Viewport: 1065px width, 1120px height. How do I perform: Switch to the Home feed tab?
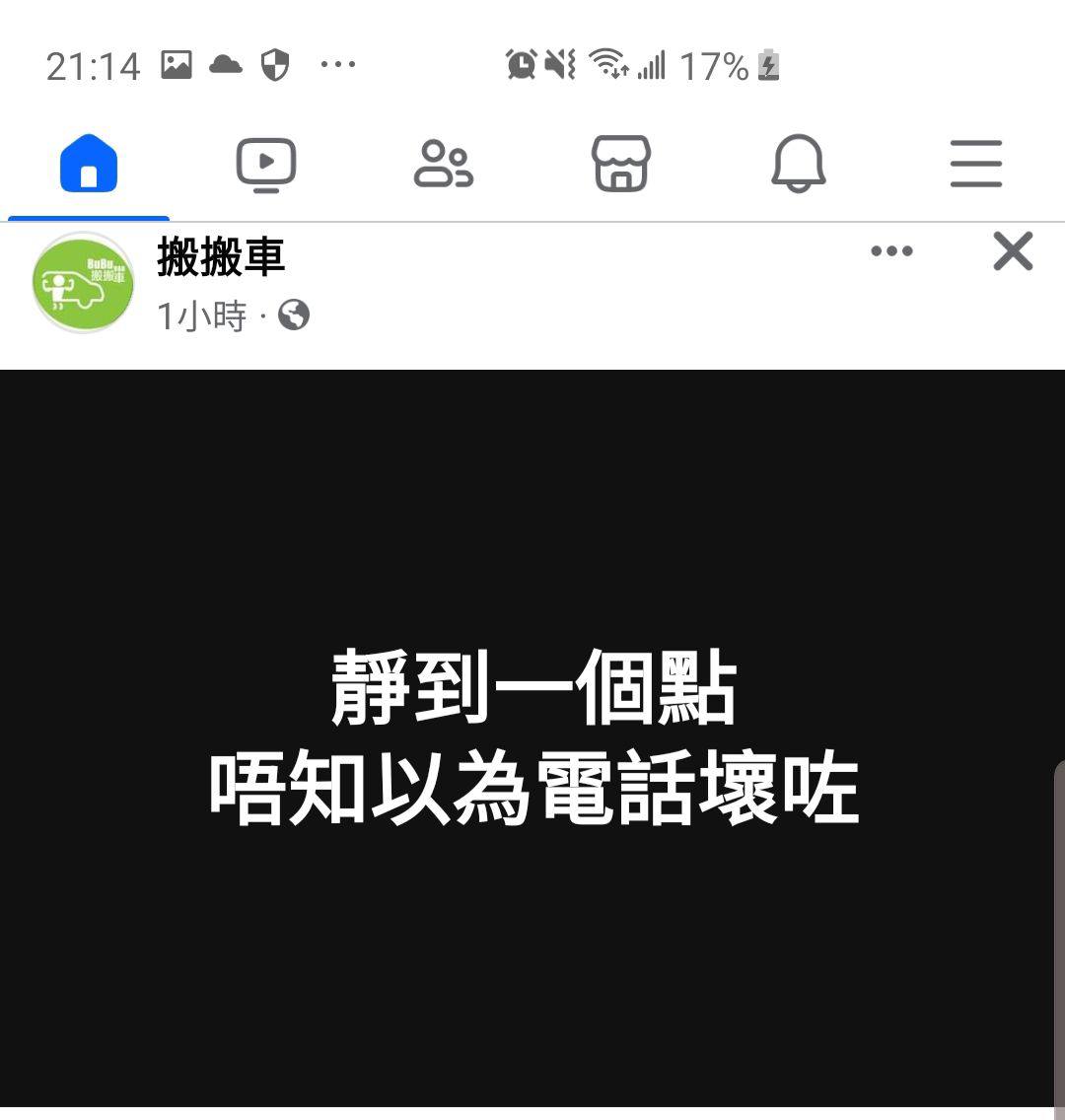pos(89,164)
